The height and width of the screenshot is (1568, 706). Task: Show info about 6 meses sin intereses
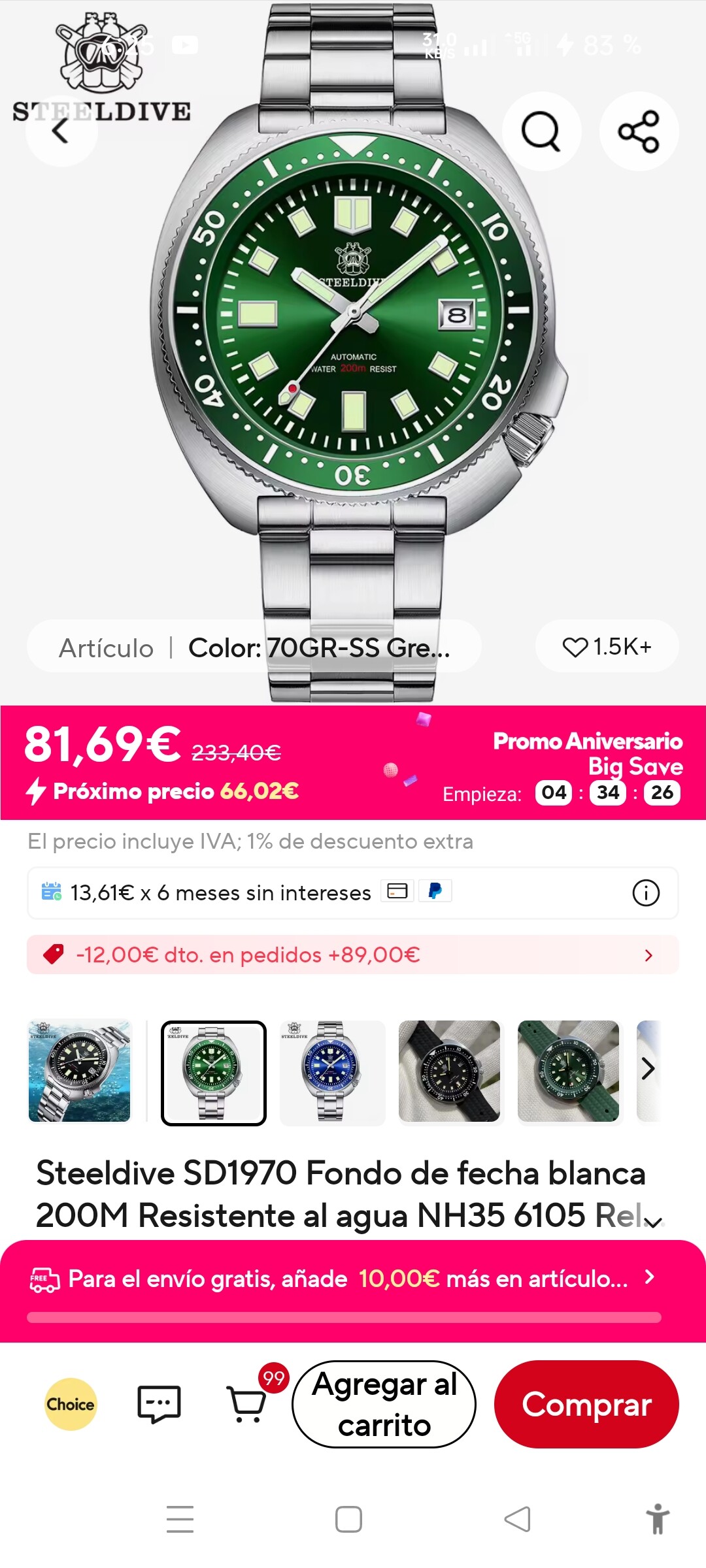pos(646,893)
